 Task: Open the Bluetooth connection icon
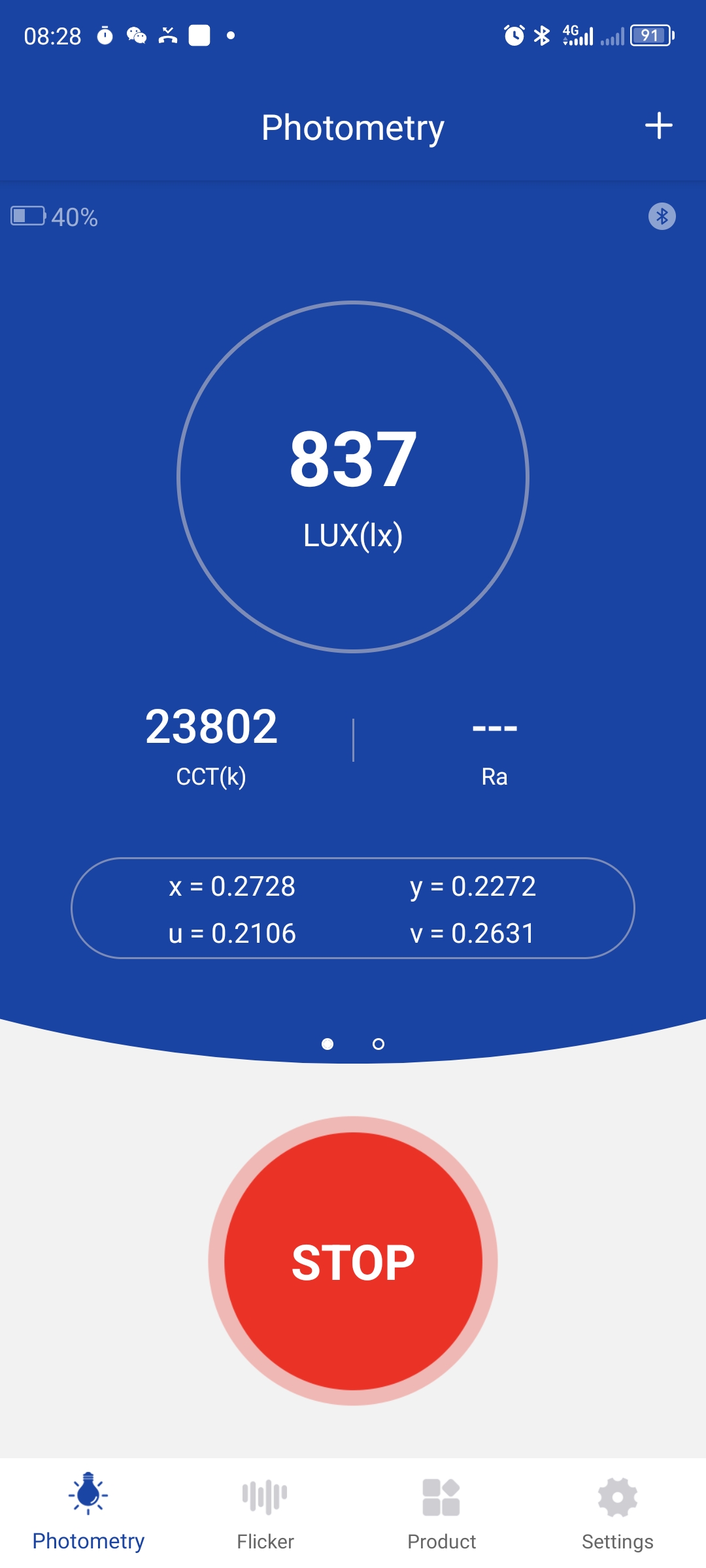[662, 216]
